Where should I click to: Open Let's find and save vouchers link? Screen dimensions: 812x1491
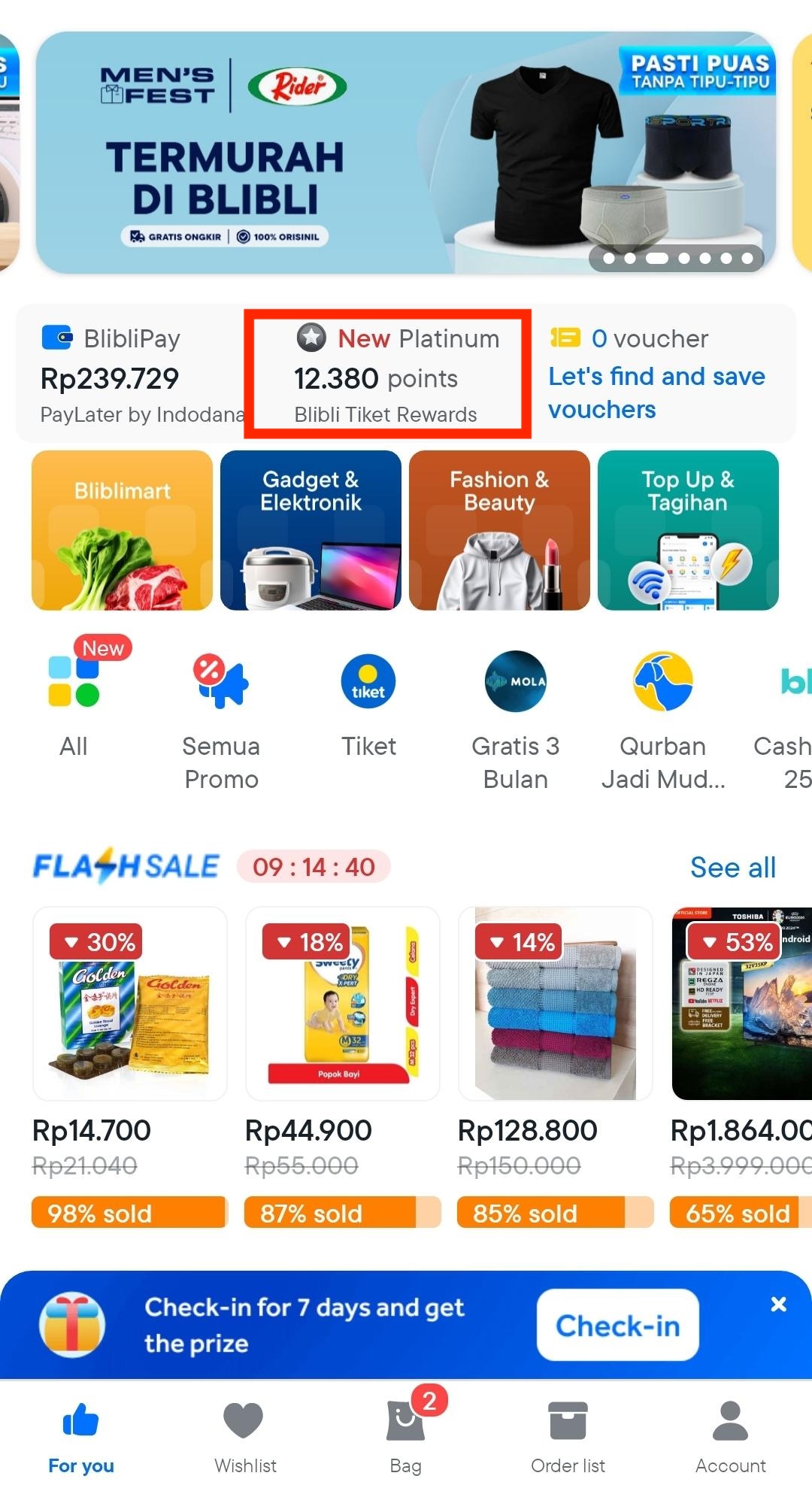click(656, 392)
